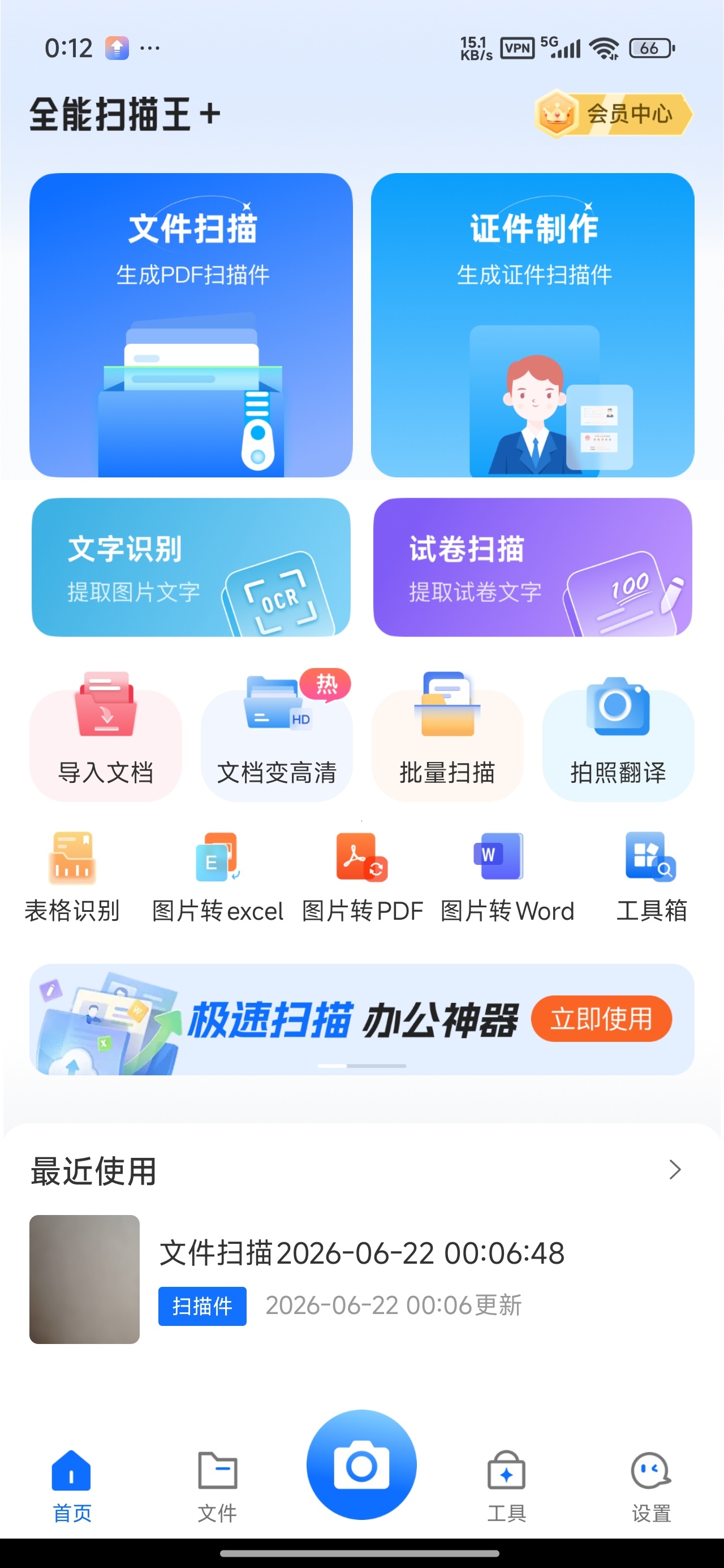Open 文档变高清 enhancement tool

(277, 736)
